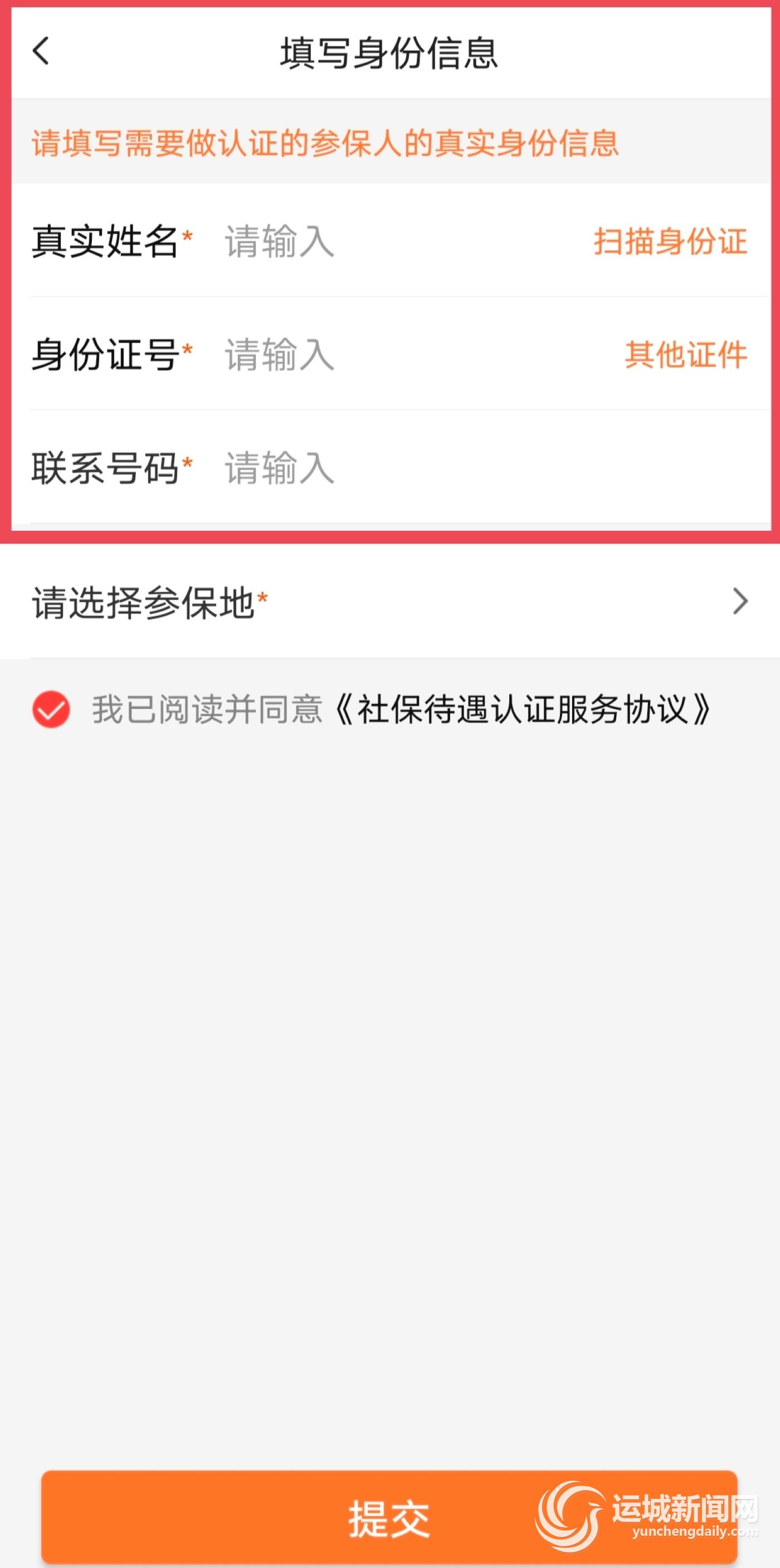This screenshot has width=780, height=1568.
Task: Open 《社保待遇认证服务协议》 link
Action: point(523,710)
